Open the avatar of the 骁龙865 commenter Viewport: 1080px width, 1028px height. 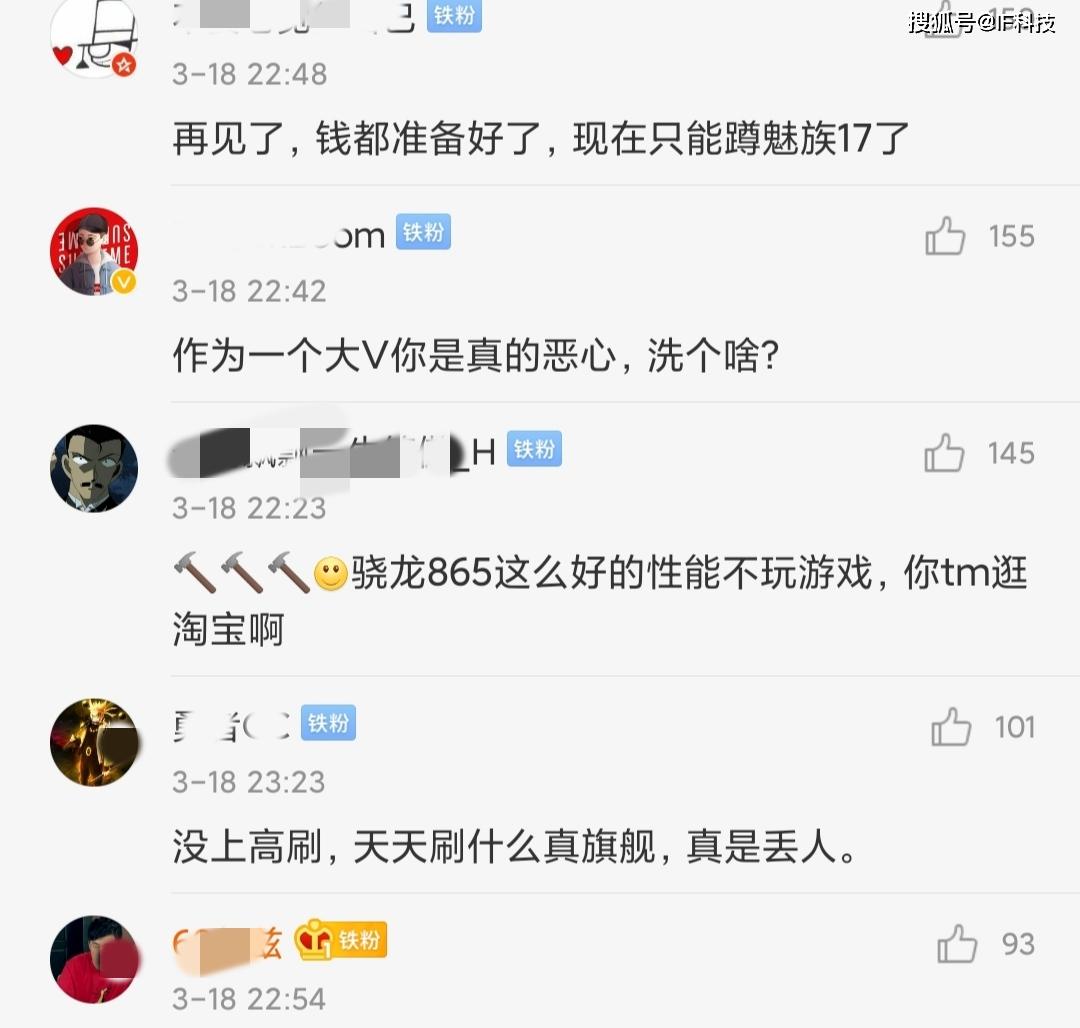[x=94, y=468]
